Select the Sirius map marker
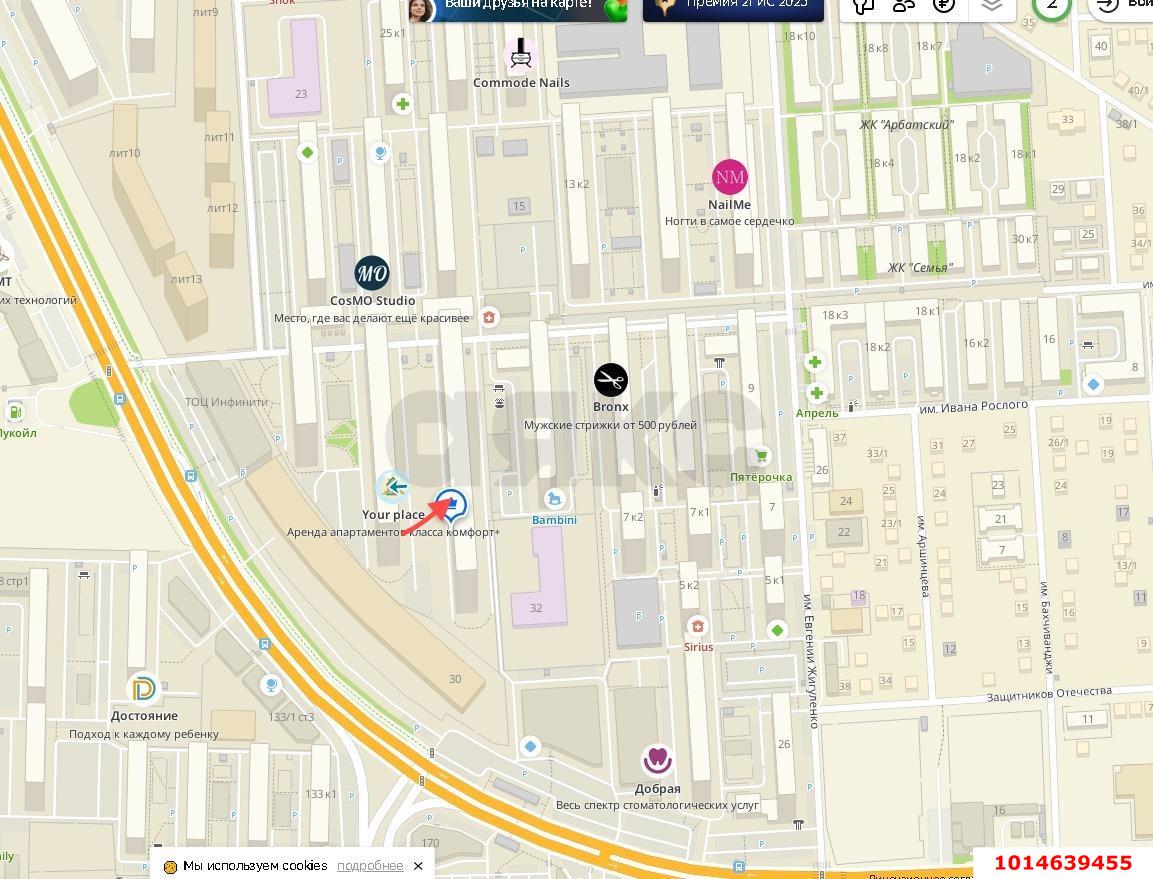The image size is (1153, 879). tap(698, 627)
